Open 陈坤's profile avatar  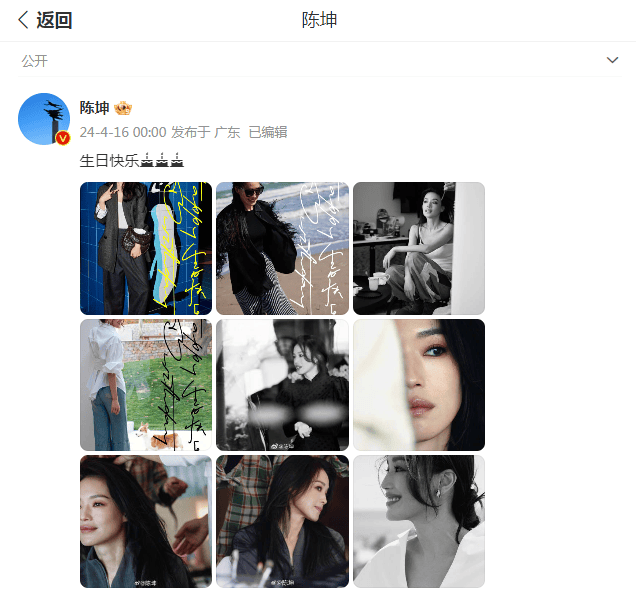coord(44,119)
